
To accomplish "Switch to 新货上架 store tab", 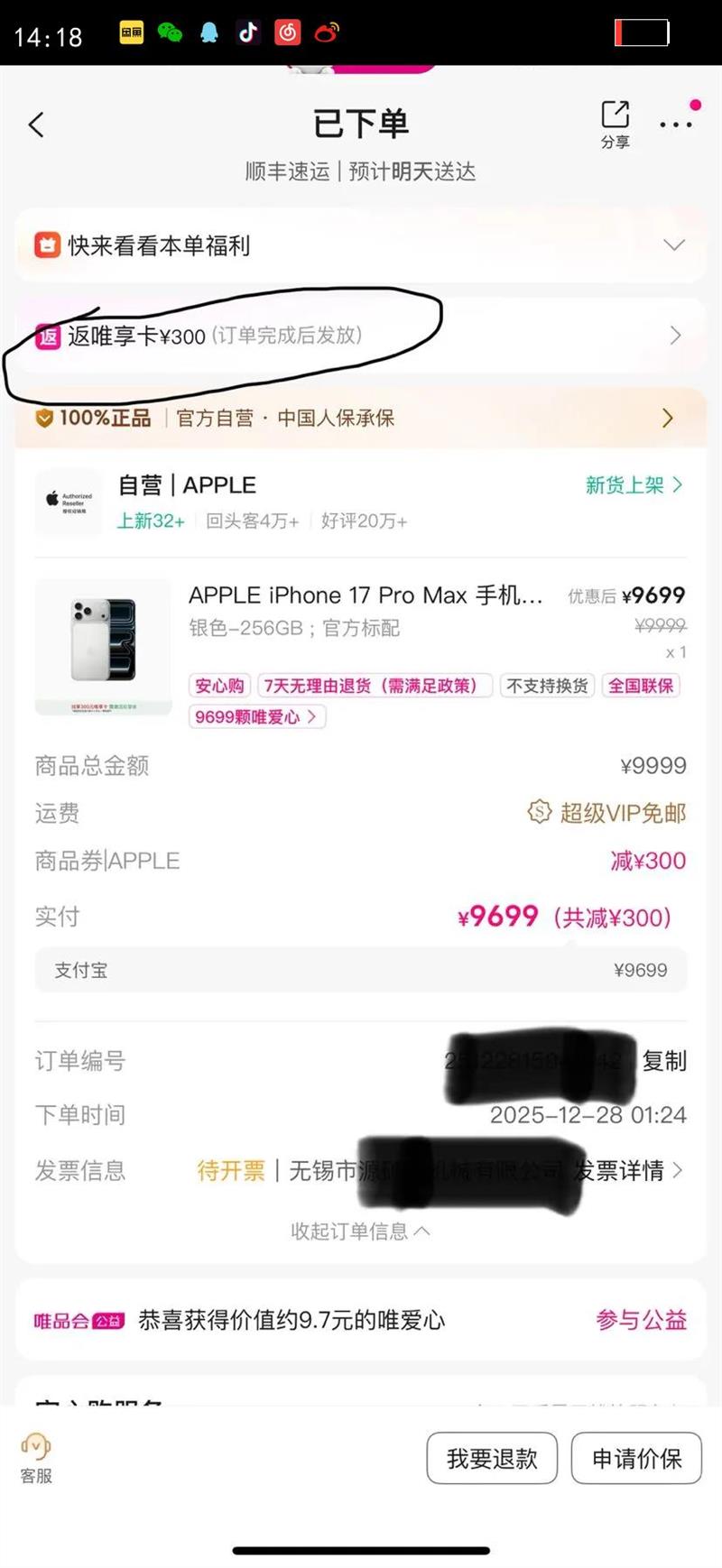I will click(632, 485).
